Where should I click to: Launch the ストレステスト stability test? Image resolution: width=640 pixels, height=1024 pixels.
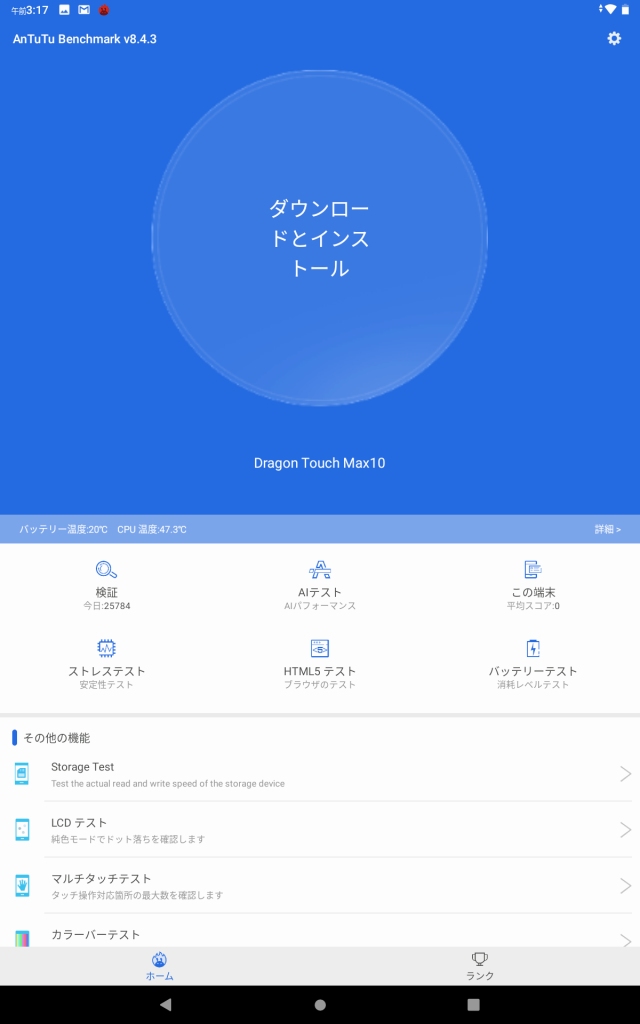106,664
